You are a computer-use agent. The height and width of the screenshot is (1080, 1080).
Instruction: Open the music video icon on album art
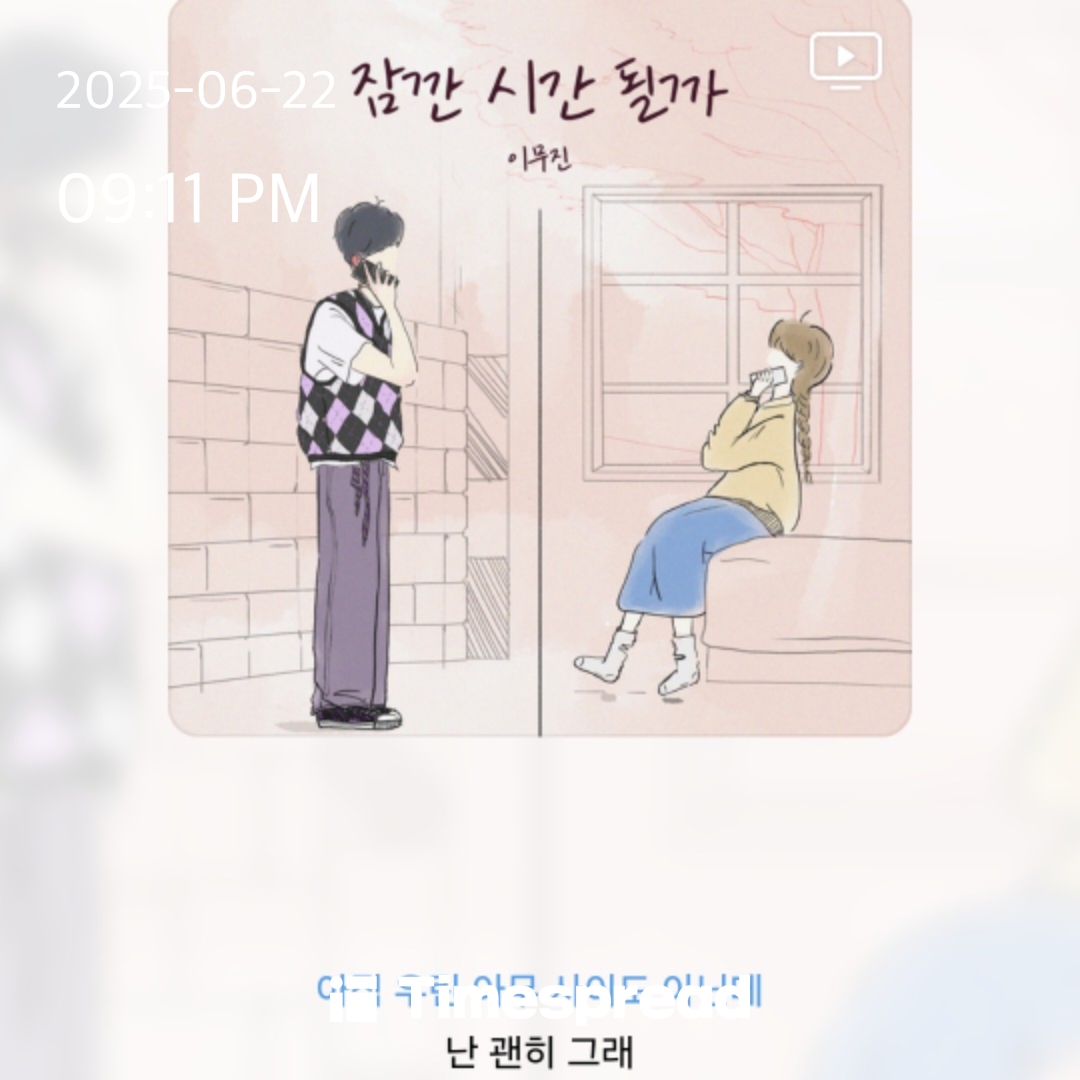pyautogui.click(x=845, y=60)
